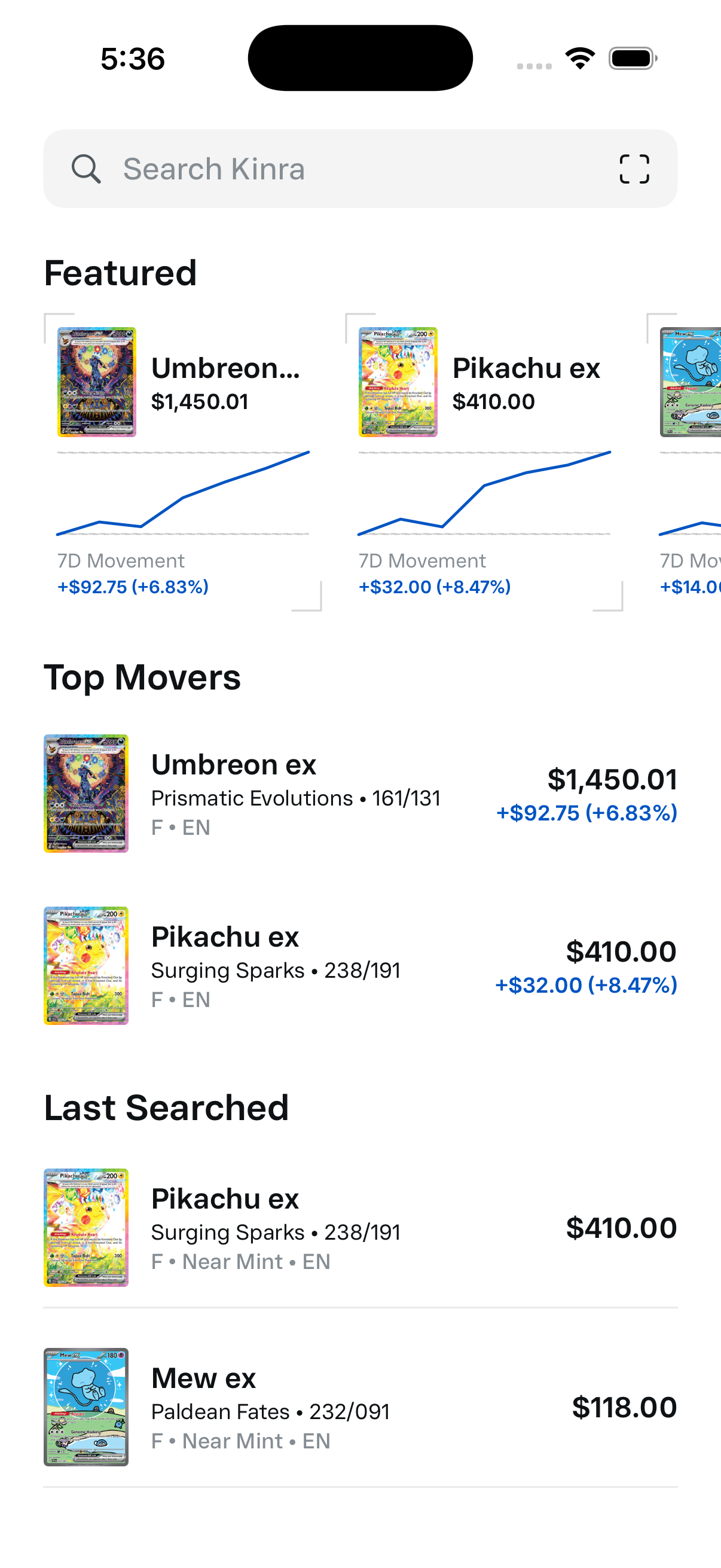Open Mew ex from Paldean Fates
Viewport: 721px width, 1568px height.
[360, 1407]
